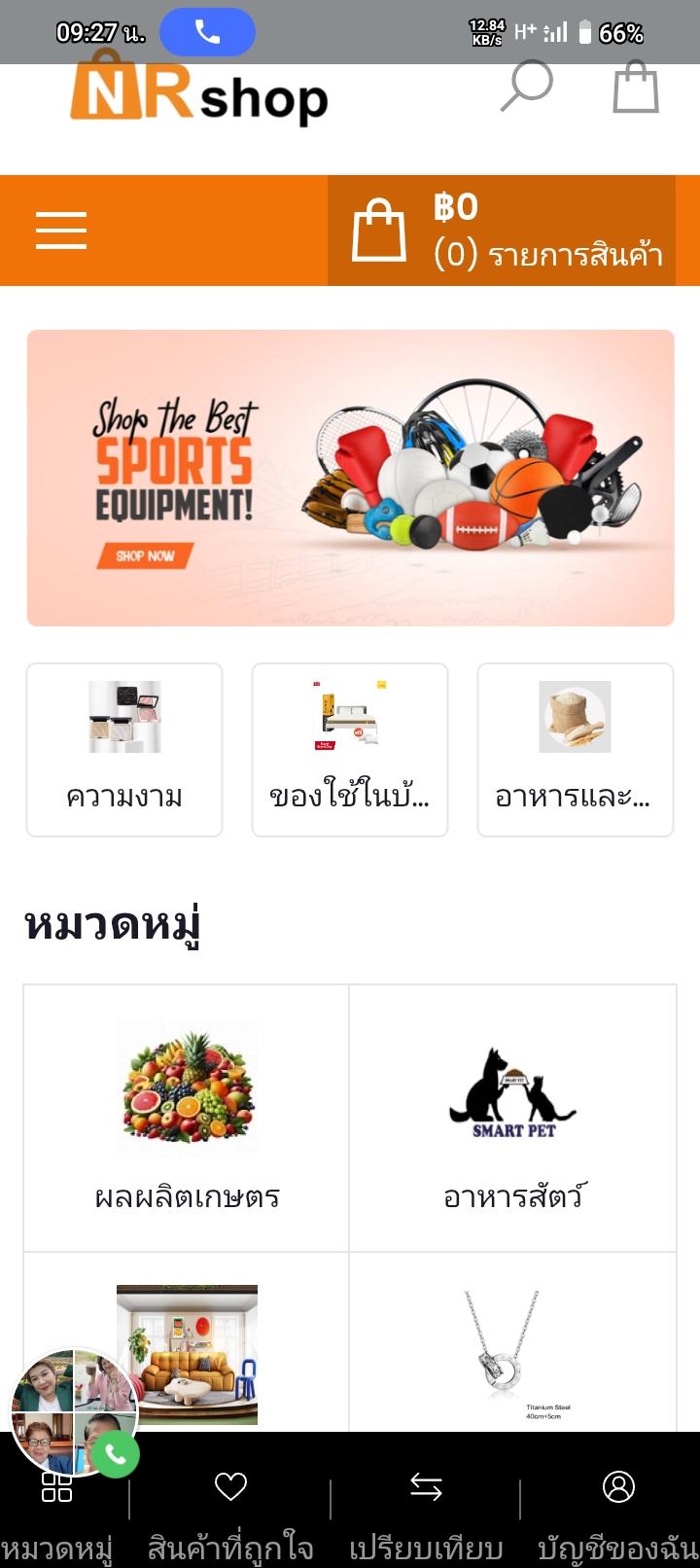Open the อาหารสัตว์ category

coord(513,1118)
